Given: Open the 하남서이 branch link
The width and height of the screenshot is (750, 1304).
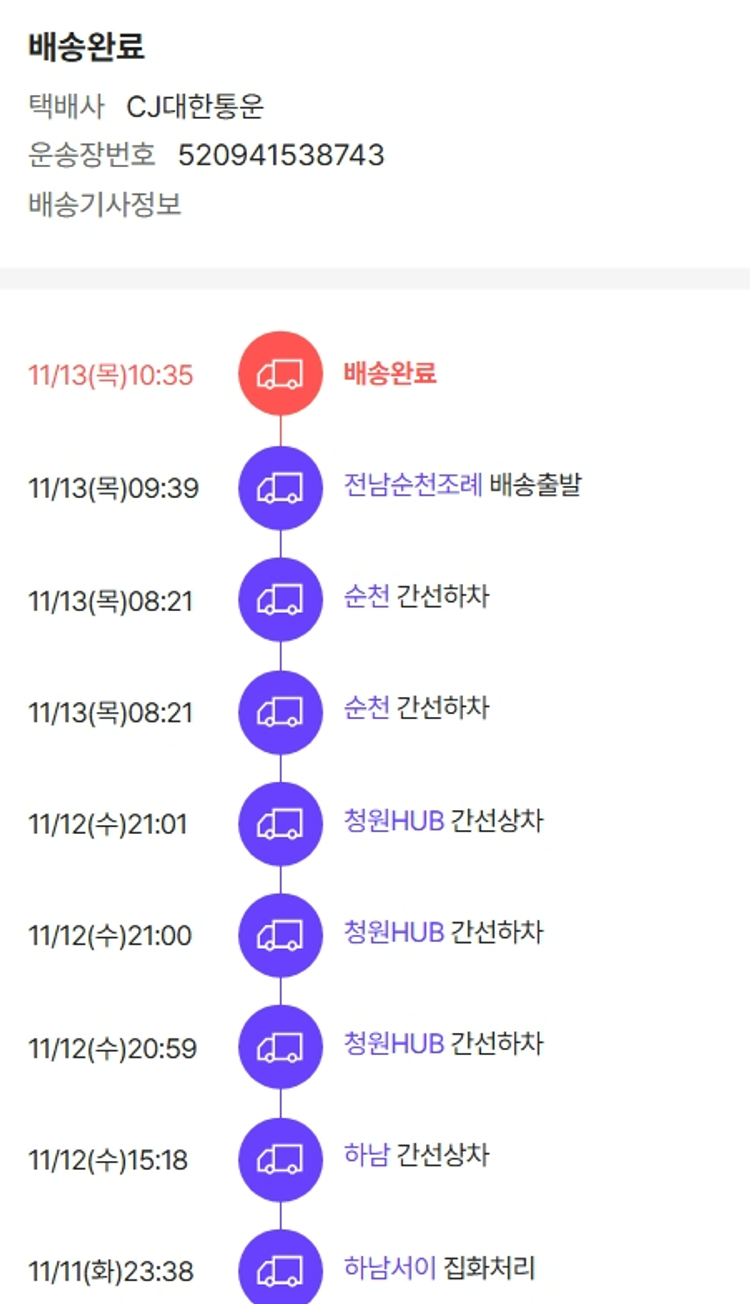Looking at the screenshot, I should (x=390, y=1269).
